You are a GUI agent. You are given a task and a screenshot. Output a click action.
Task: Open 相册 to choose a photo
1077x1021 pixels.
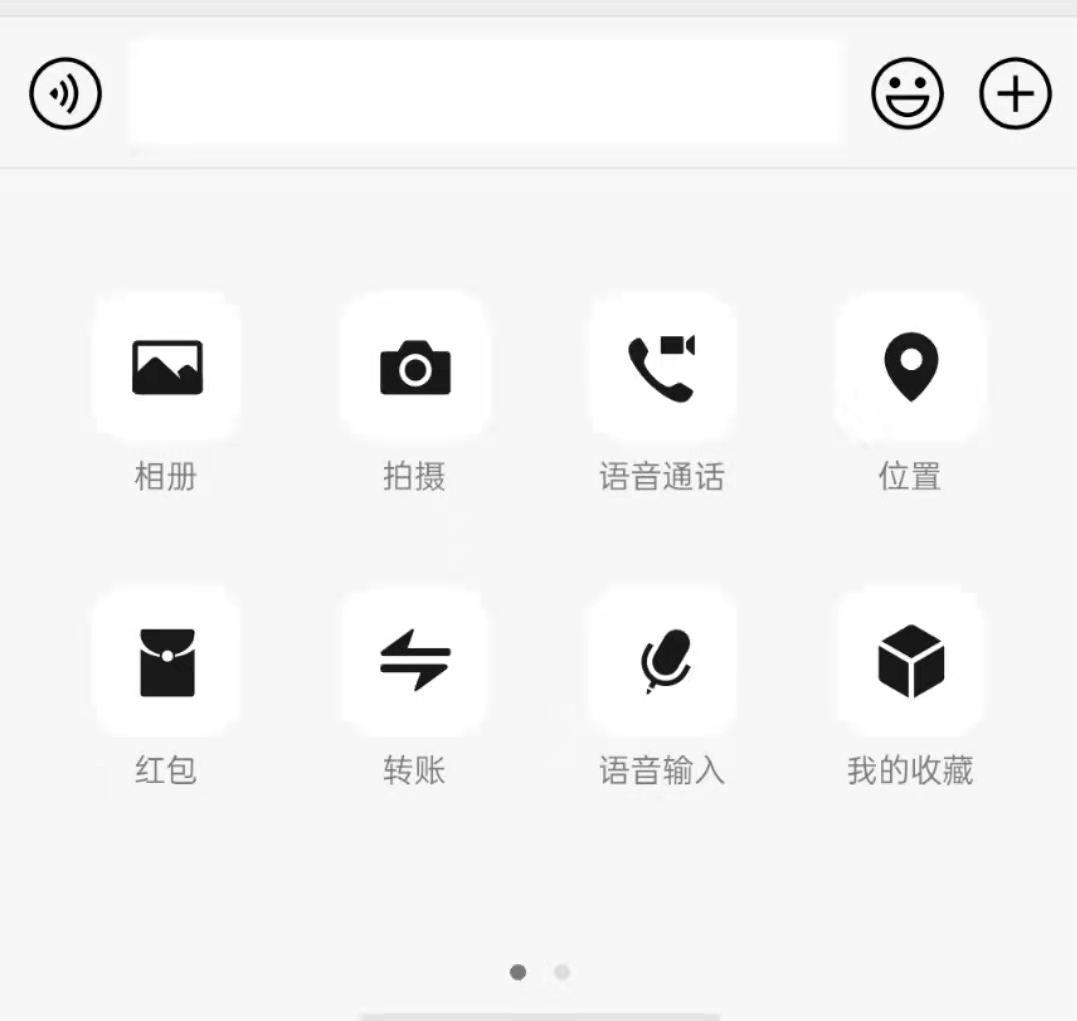pos(166,367)
